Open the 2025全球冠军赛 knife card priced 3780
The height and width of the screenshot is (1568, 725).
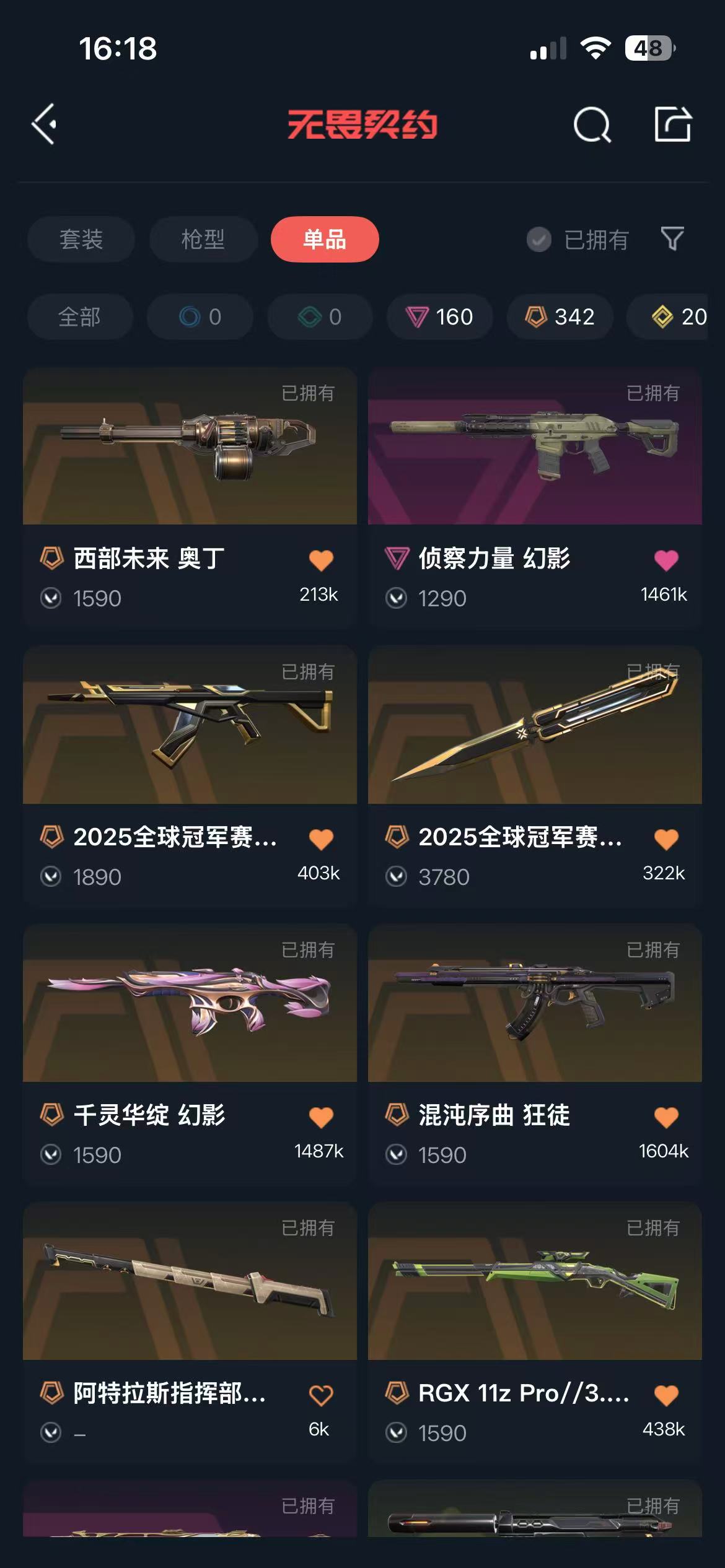535,725
